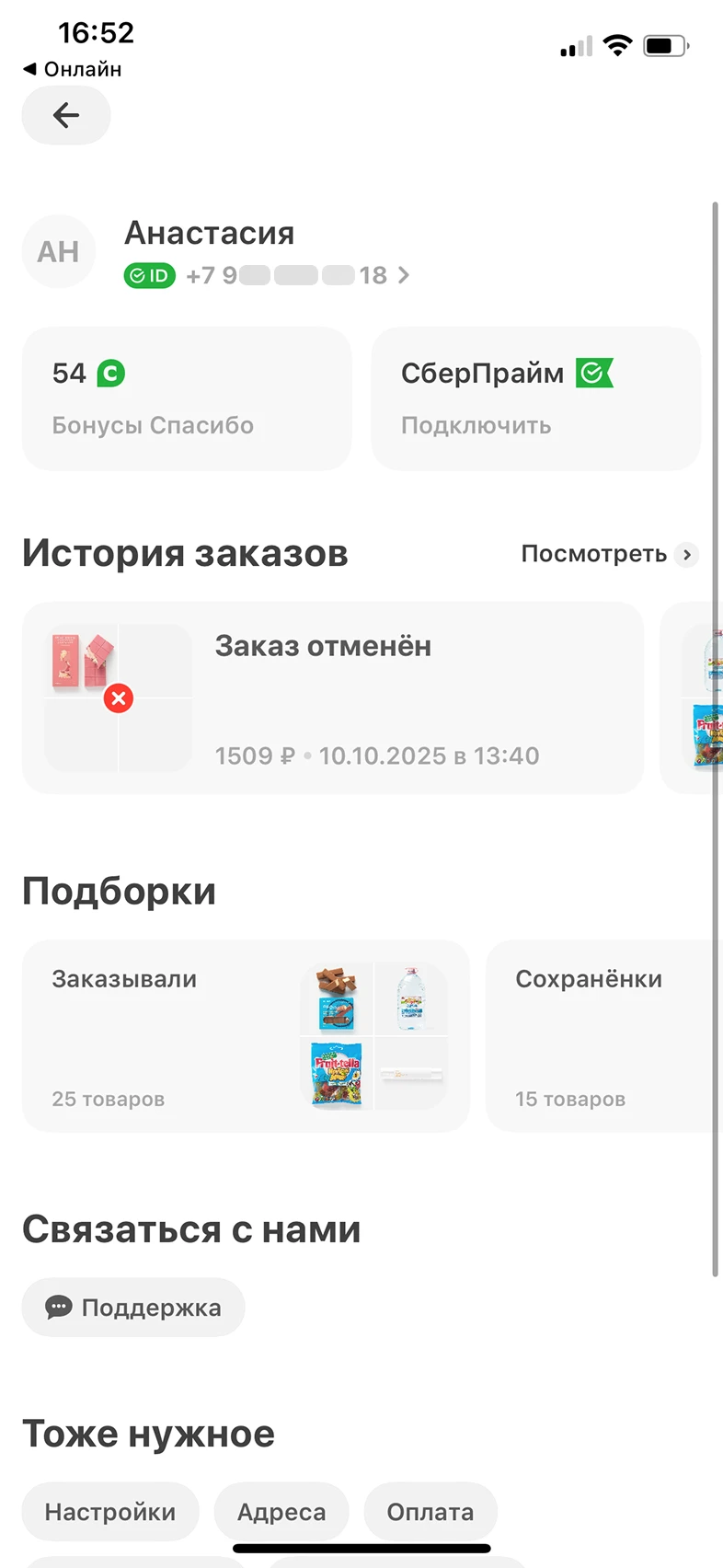Tap the СберПрайм Подключить card
The width and height of the screenshot is (723, 1568).
[x=535, y=398]
